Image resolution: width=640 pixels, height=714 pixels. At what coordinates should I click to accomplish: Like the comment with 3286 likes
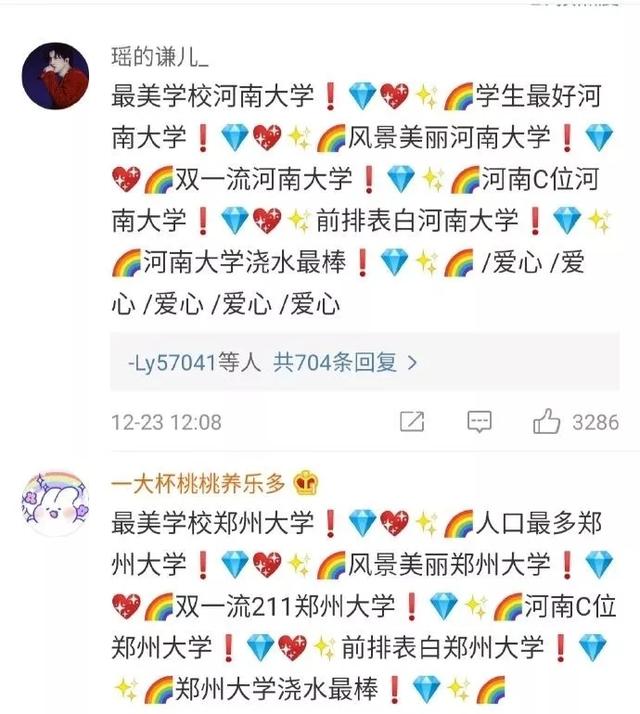[547, 422]
